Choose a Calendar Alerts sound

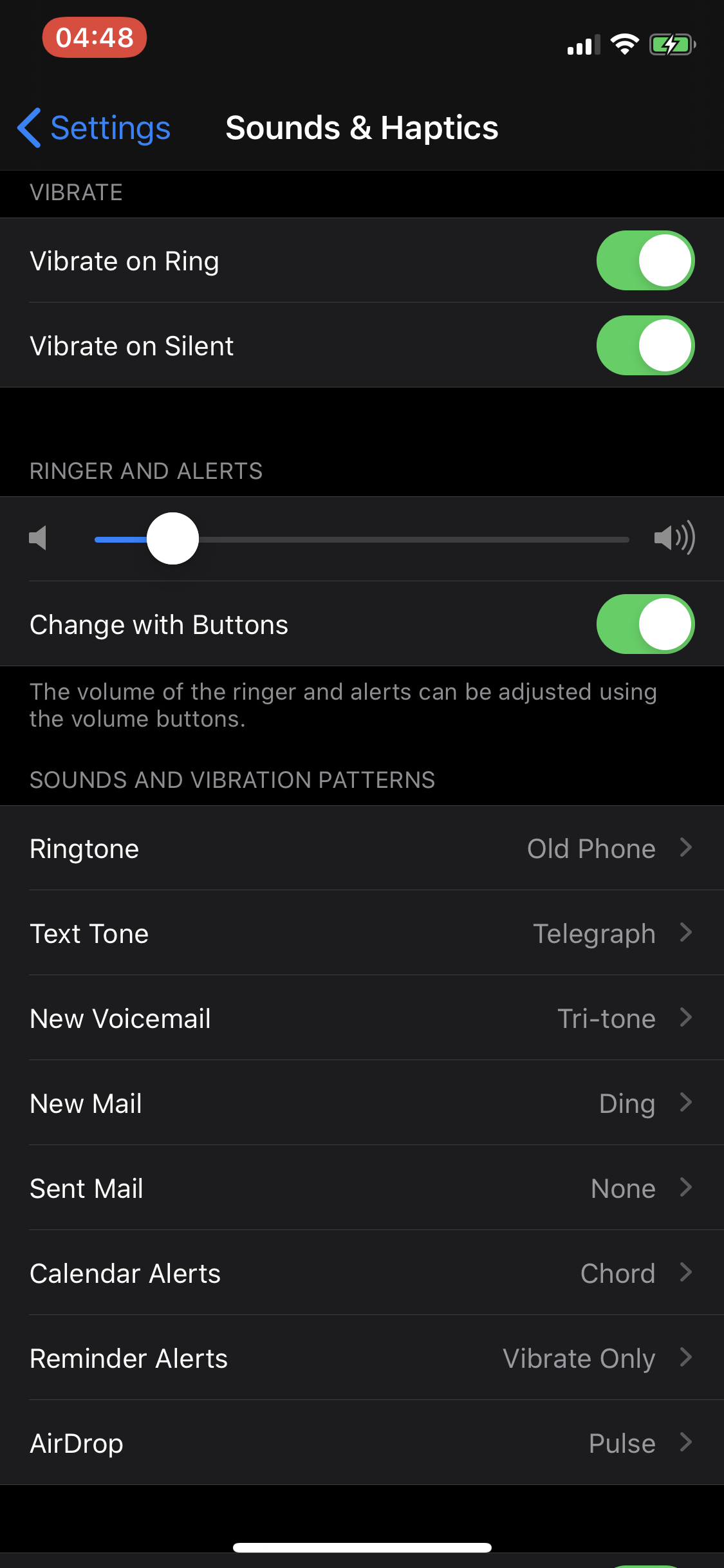[x=362, y=1273]
